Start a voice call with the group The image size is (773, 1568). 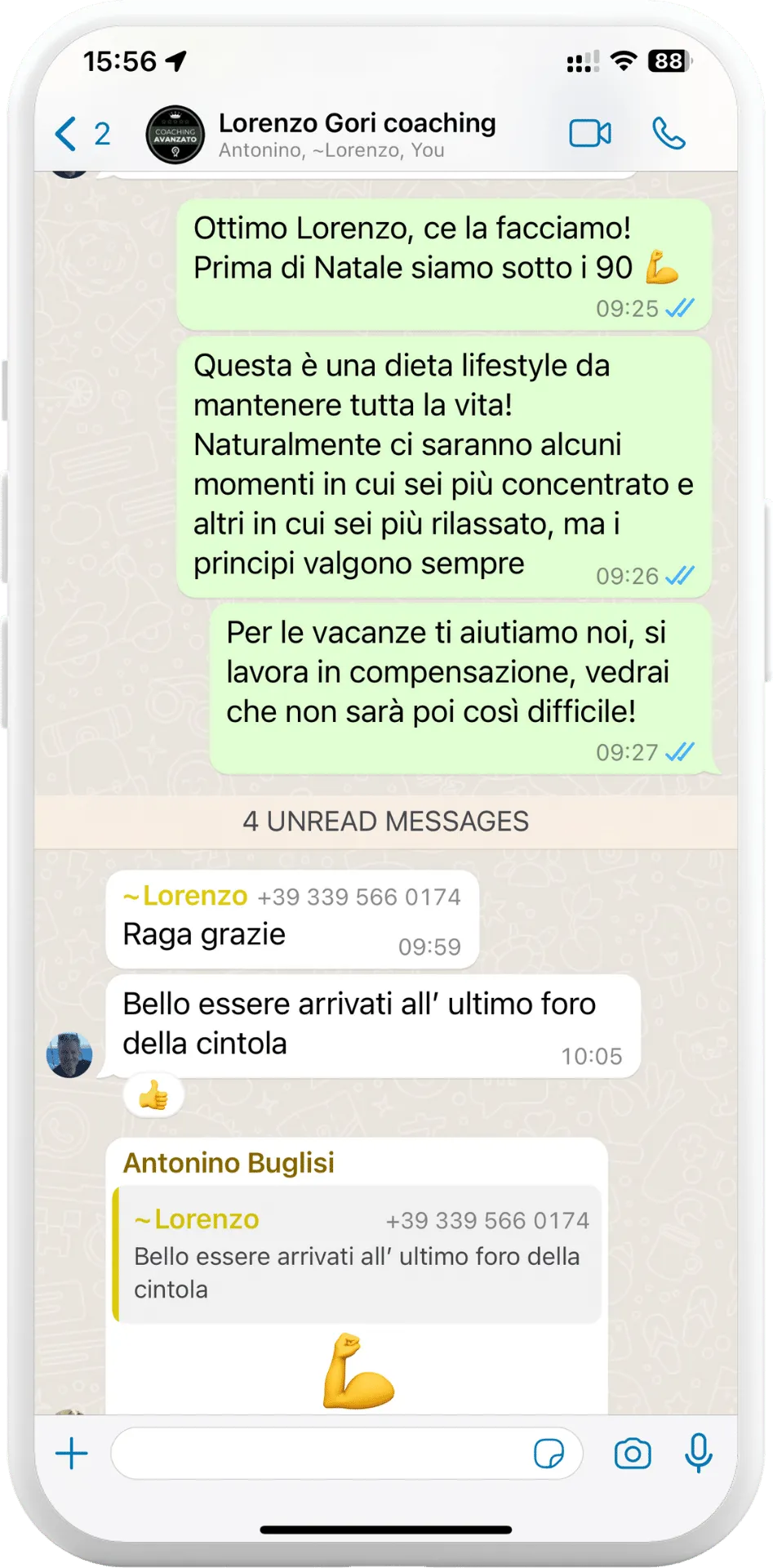[669, 133]
